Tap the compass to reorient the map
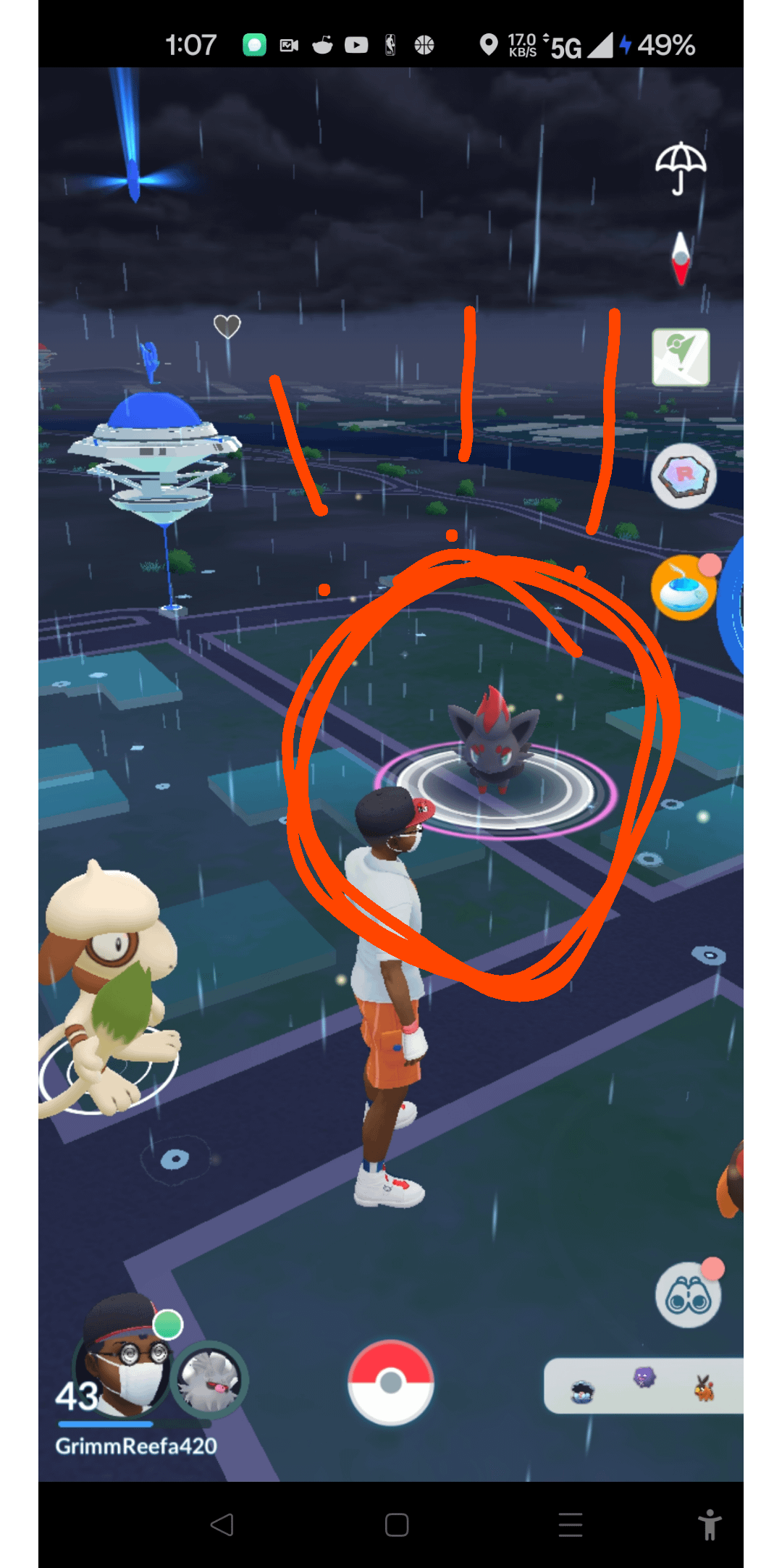The height and width of the screenshot is (1568, 782). 681,259
